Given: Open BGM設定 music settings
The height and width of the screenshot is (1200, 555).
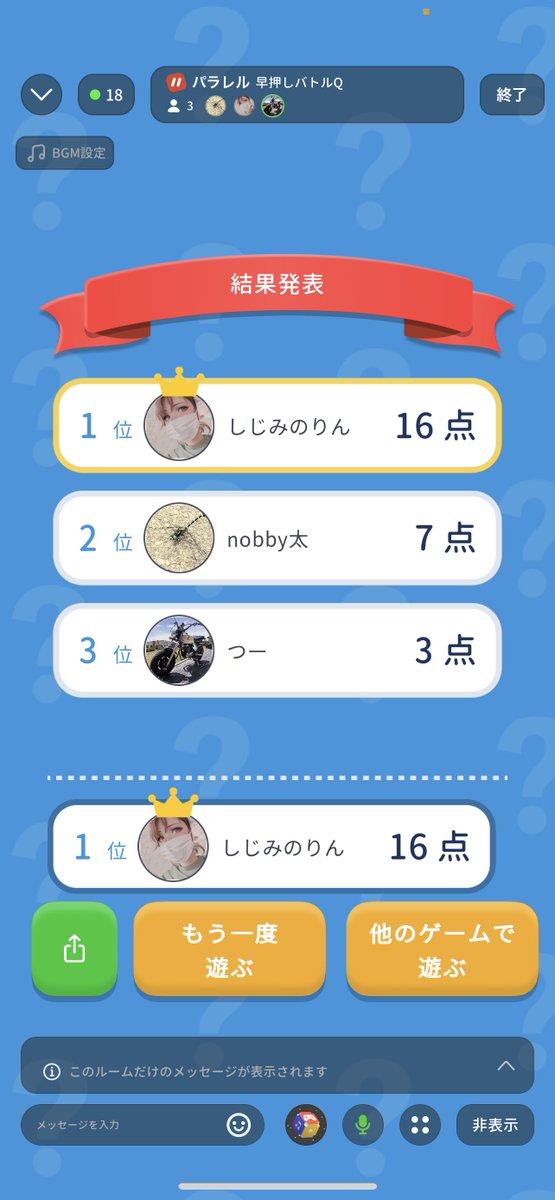Looking at the screenshot, I should pos(65,154).
